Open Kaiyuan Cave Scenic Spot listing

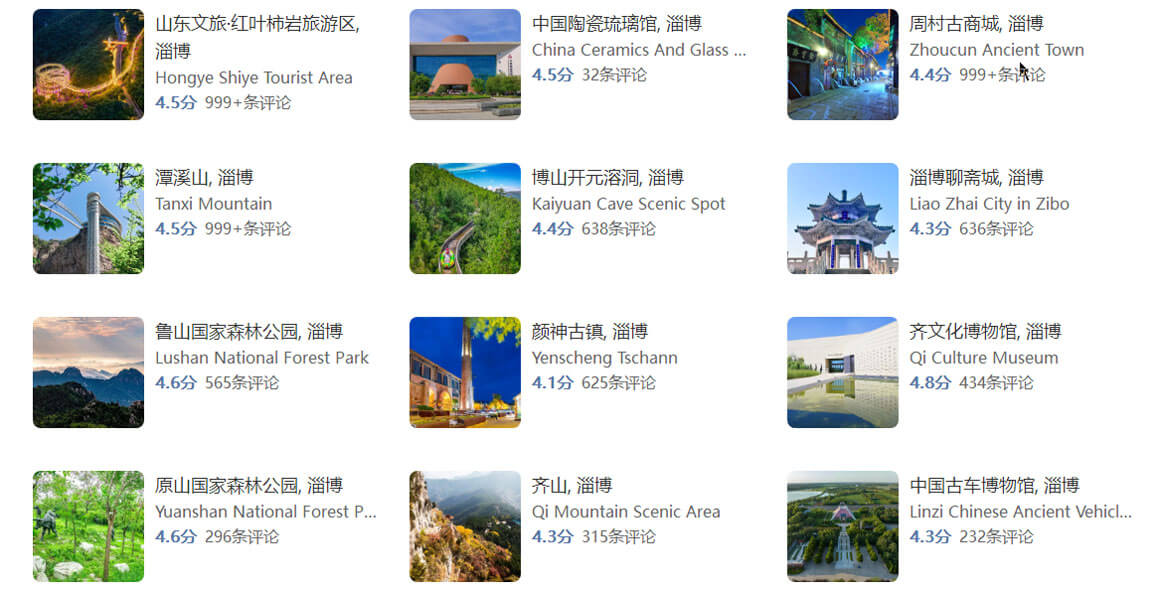(628, 204)
